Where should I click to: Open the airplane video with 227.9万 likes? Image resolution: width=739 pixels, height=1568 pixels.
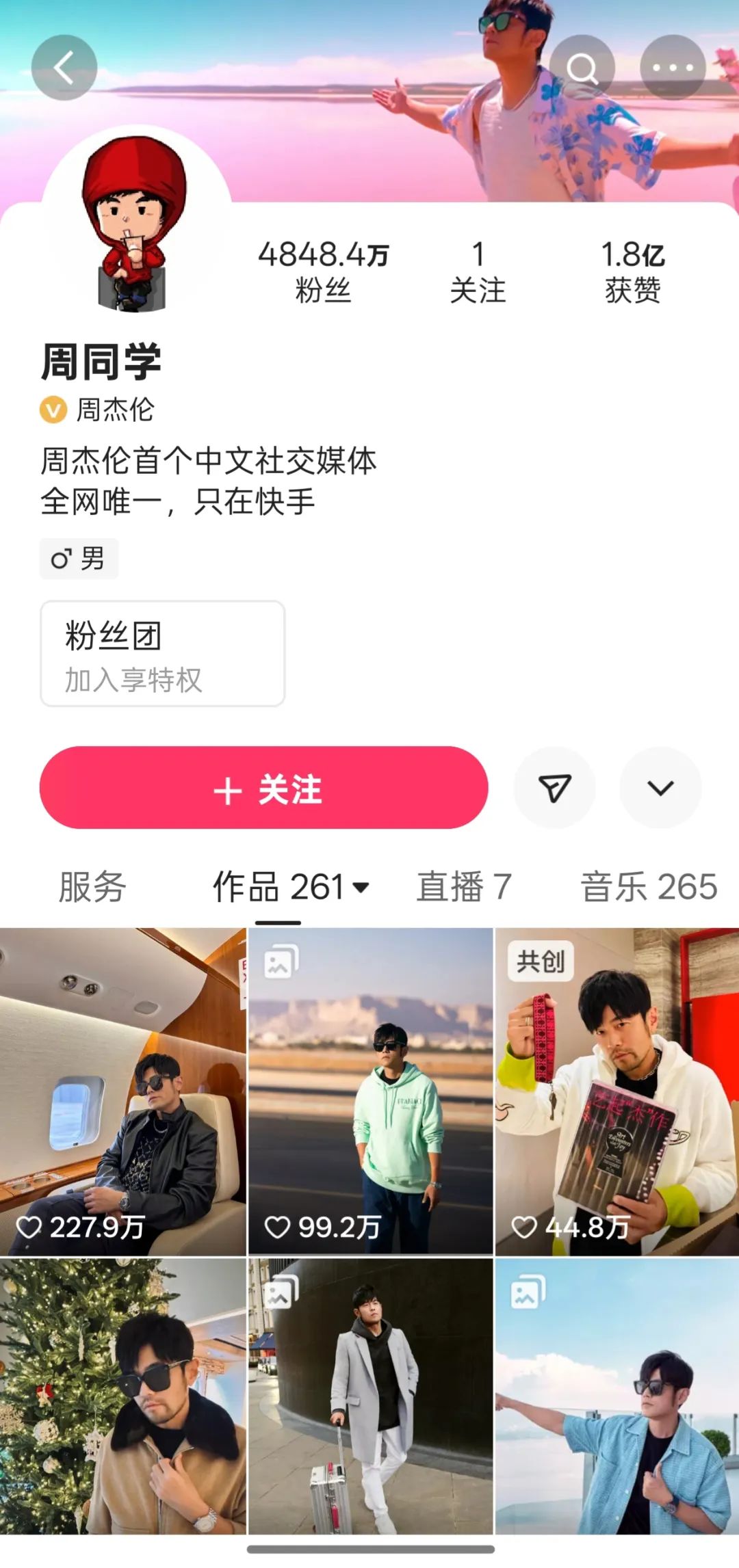pos(123,1091)
